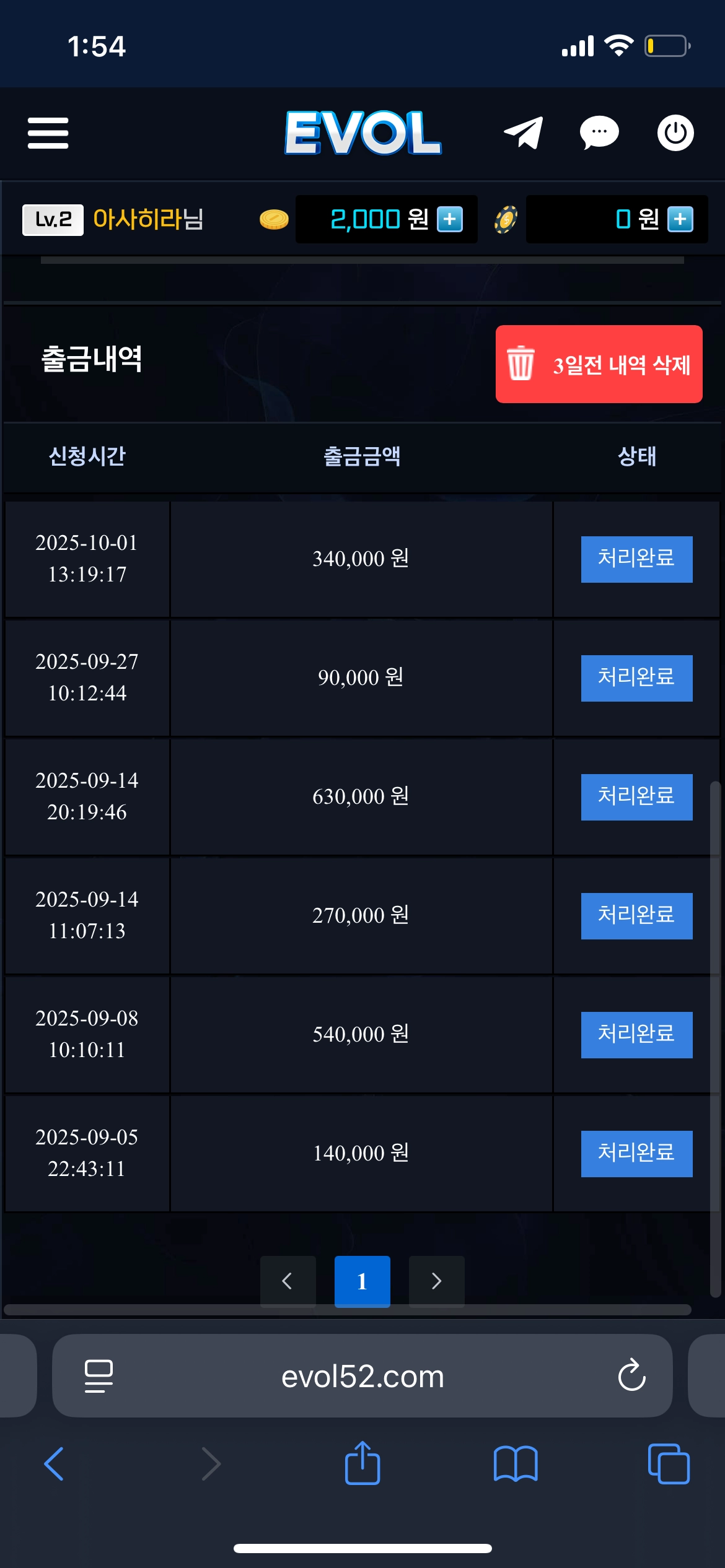Click the plus button next to 0 원
The height and width of the screenshot is (1568, 725).
pos(680,219)
